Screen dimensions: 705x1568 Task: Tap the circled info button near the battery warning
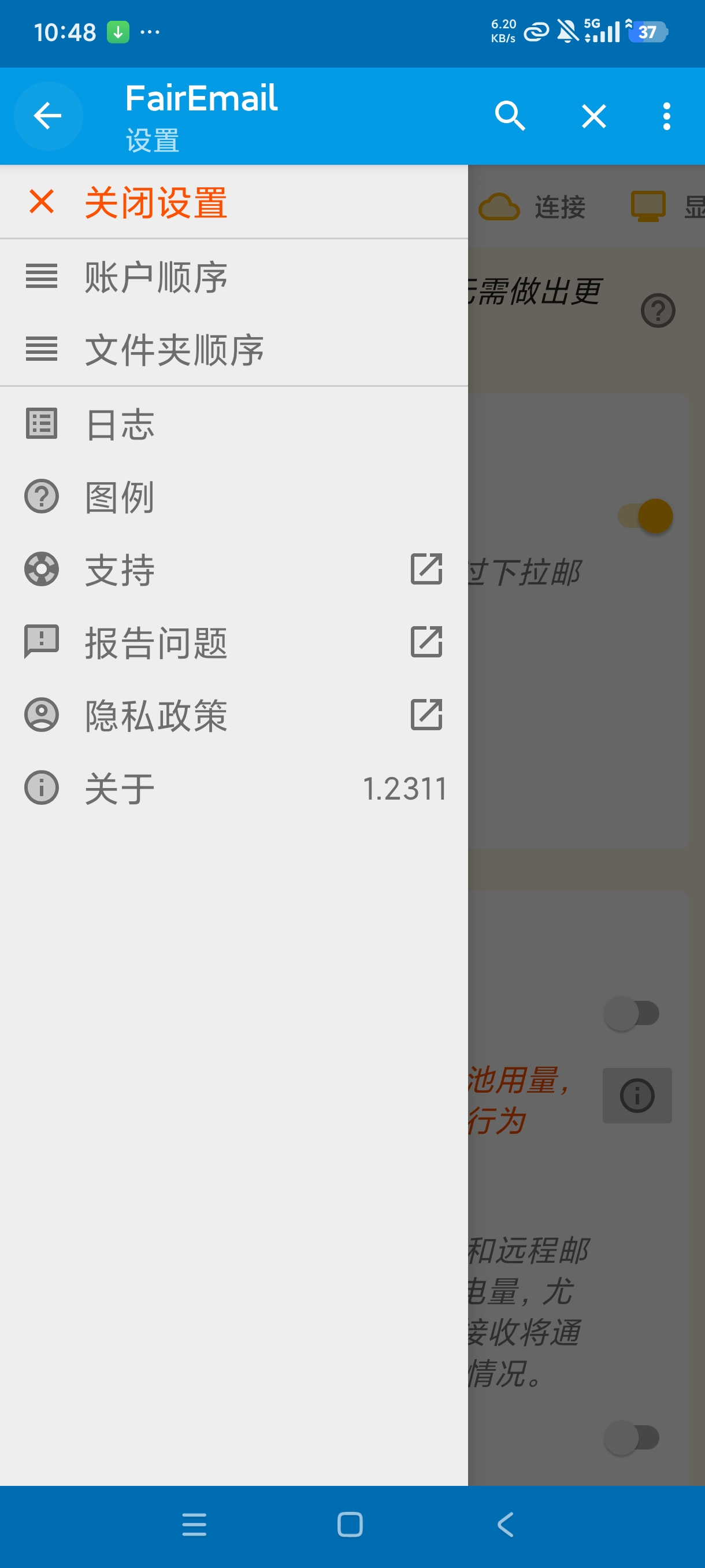(636, 1095)
